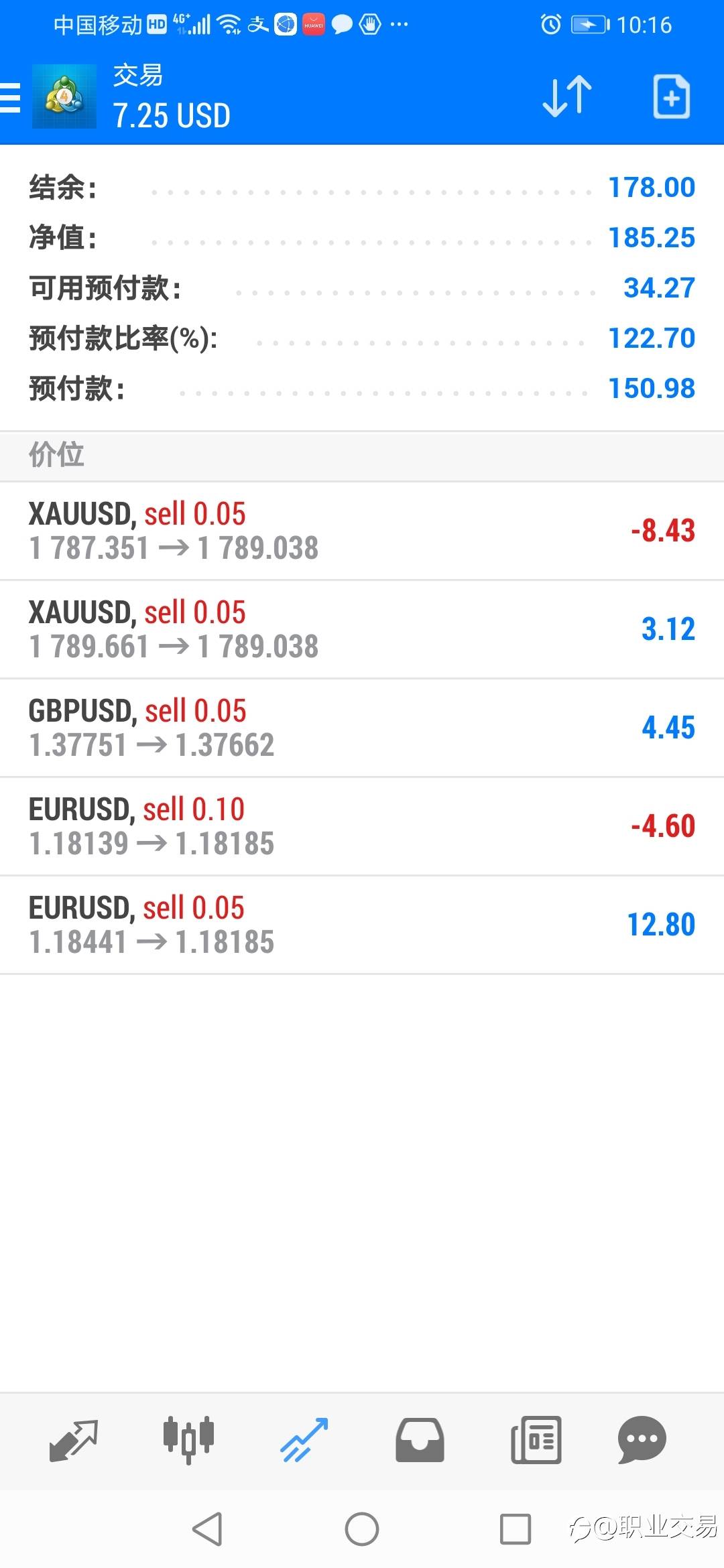This screenshot has height=1568, width=724.
Task: Switch to the quotes tab
Action: tap(74, 1439)
